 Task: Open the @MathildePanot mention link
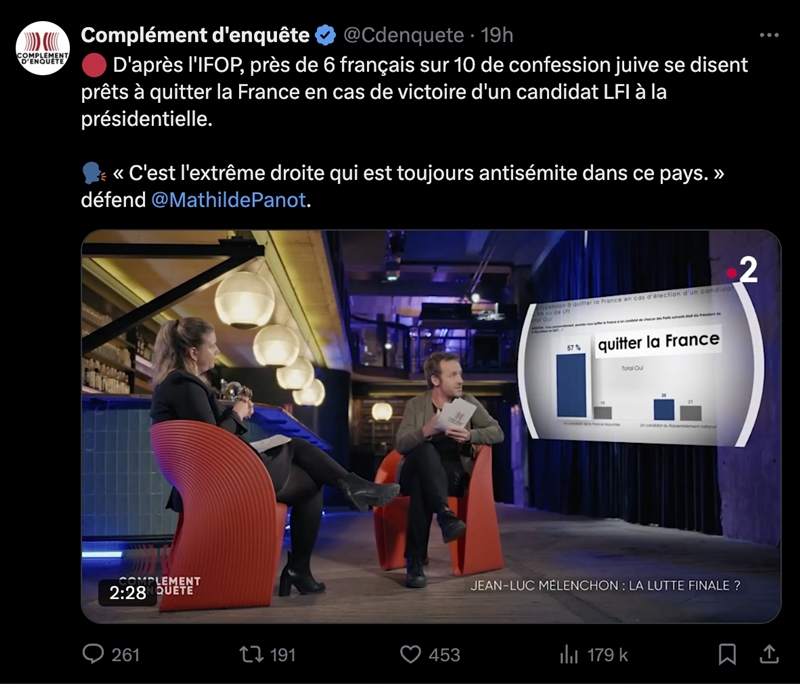point(229,200)
